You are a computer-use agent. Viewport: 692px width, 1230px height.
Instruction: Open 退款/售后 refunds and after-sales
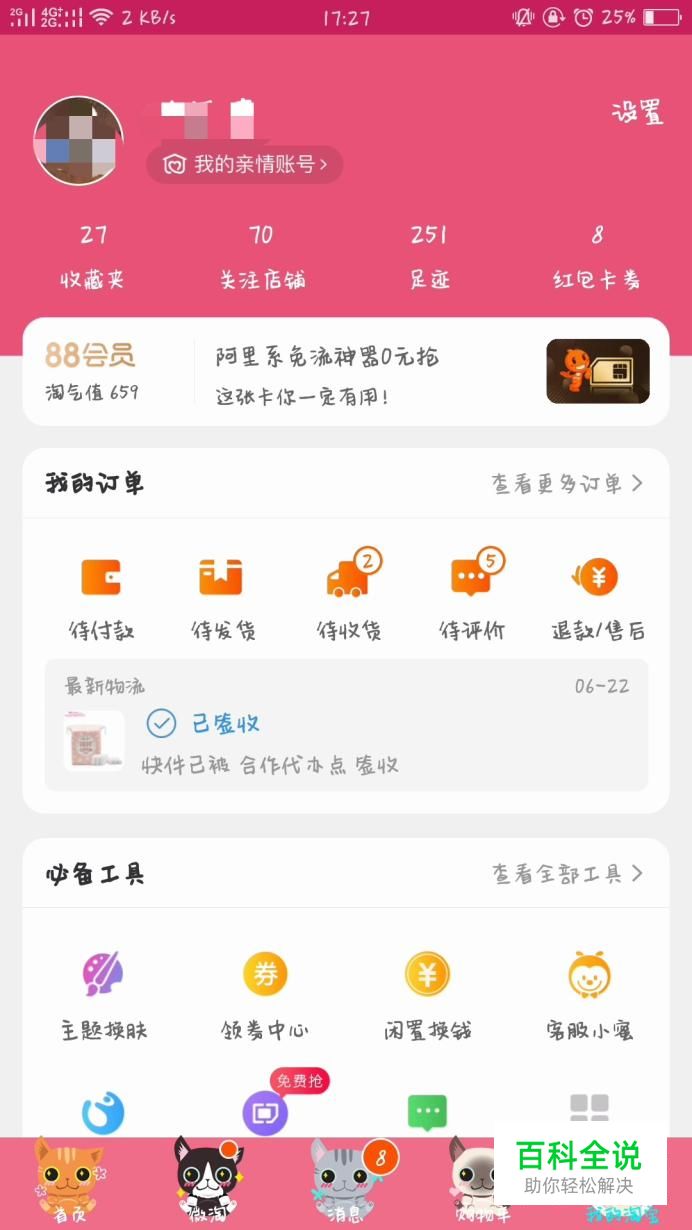click(598, 597)
